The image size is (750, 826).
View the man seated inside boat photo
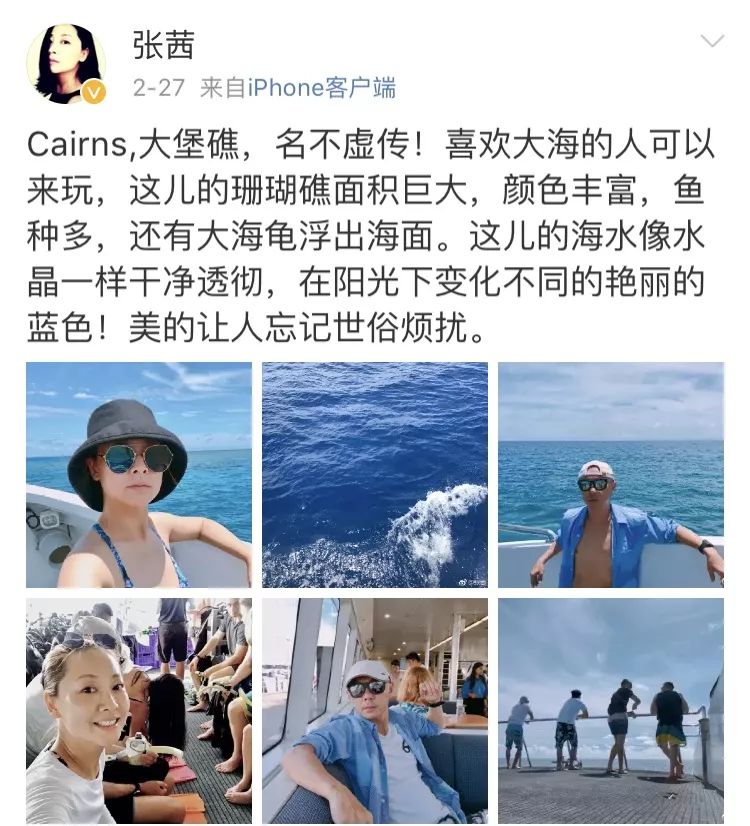pos(375,710)
